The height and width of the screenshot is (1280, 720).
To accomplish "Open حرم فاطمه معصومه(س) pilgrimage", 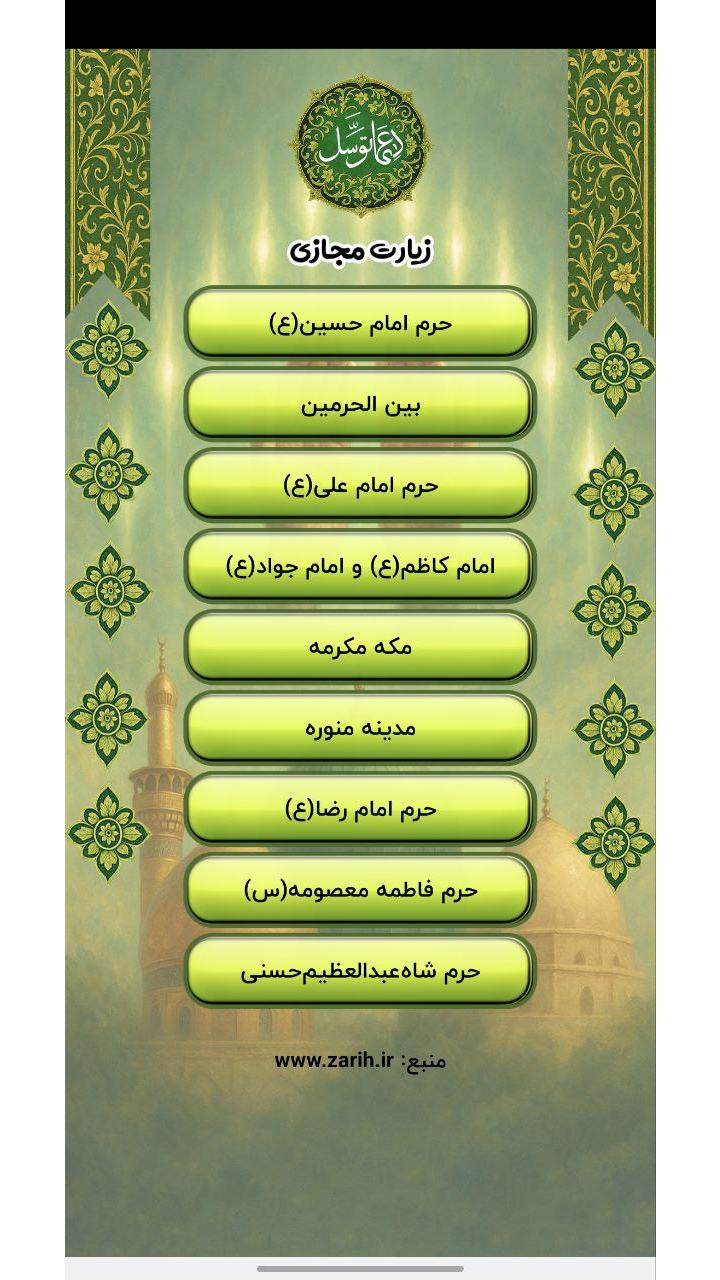I will [360, 890].
